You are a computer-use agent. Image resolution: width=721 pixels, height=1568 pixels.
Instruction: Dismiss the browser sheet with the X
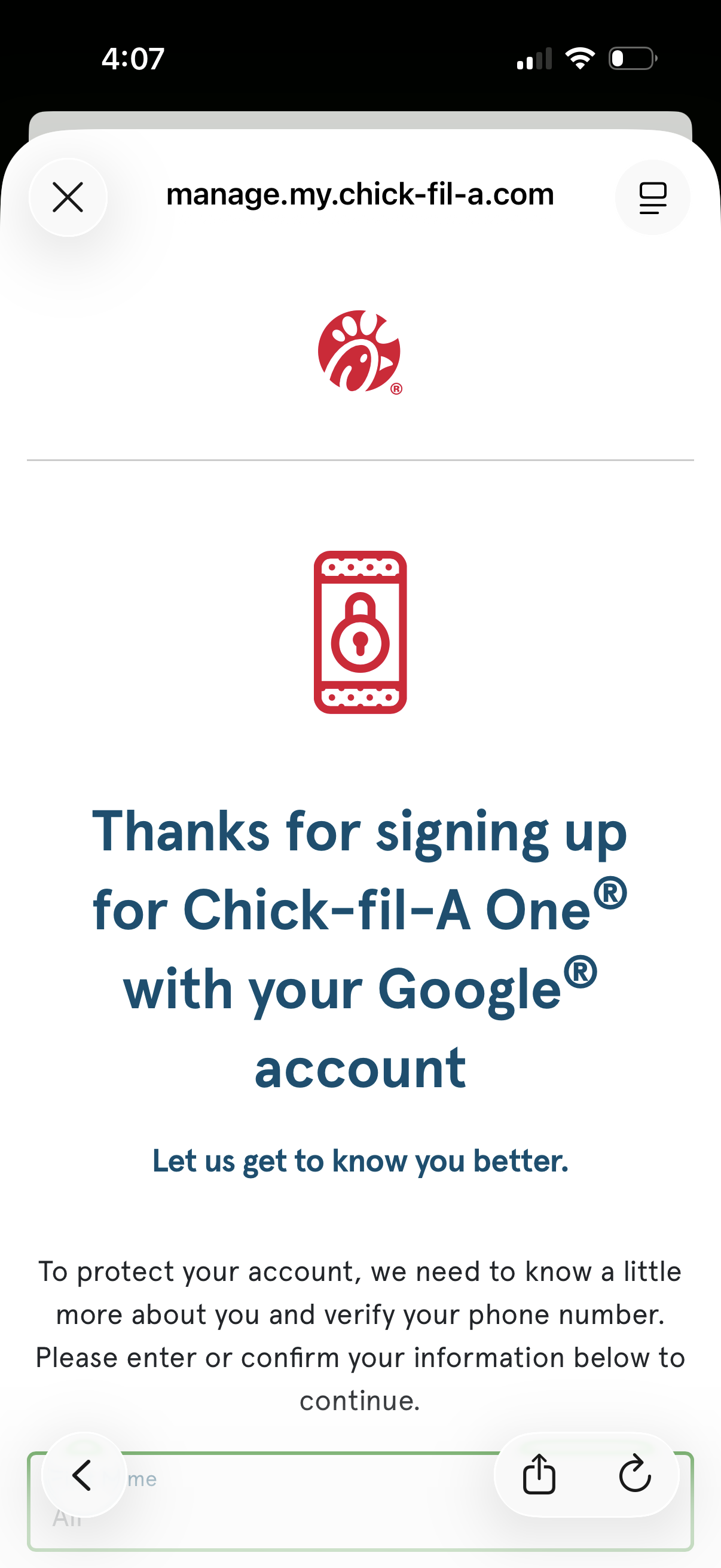click(68, 196)
